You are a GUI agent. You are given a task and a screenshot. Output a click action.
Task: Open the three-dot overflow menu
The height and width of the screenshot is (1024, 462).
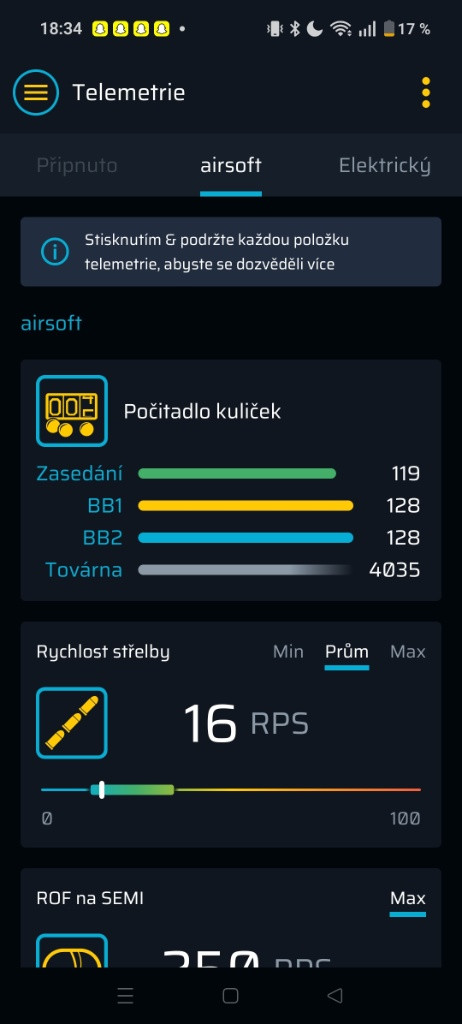pyautogui.click(x=425, y=93)
